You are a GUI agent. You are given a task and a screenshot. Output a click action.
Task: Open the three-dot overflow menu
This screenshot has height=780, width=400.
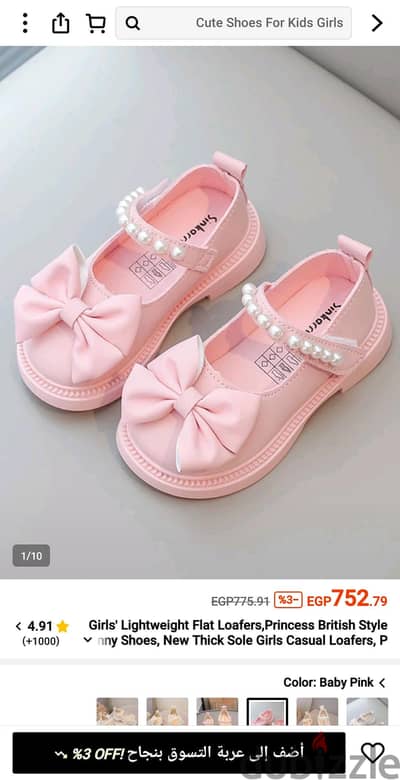point(25,23)
